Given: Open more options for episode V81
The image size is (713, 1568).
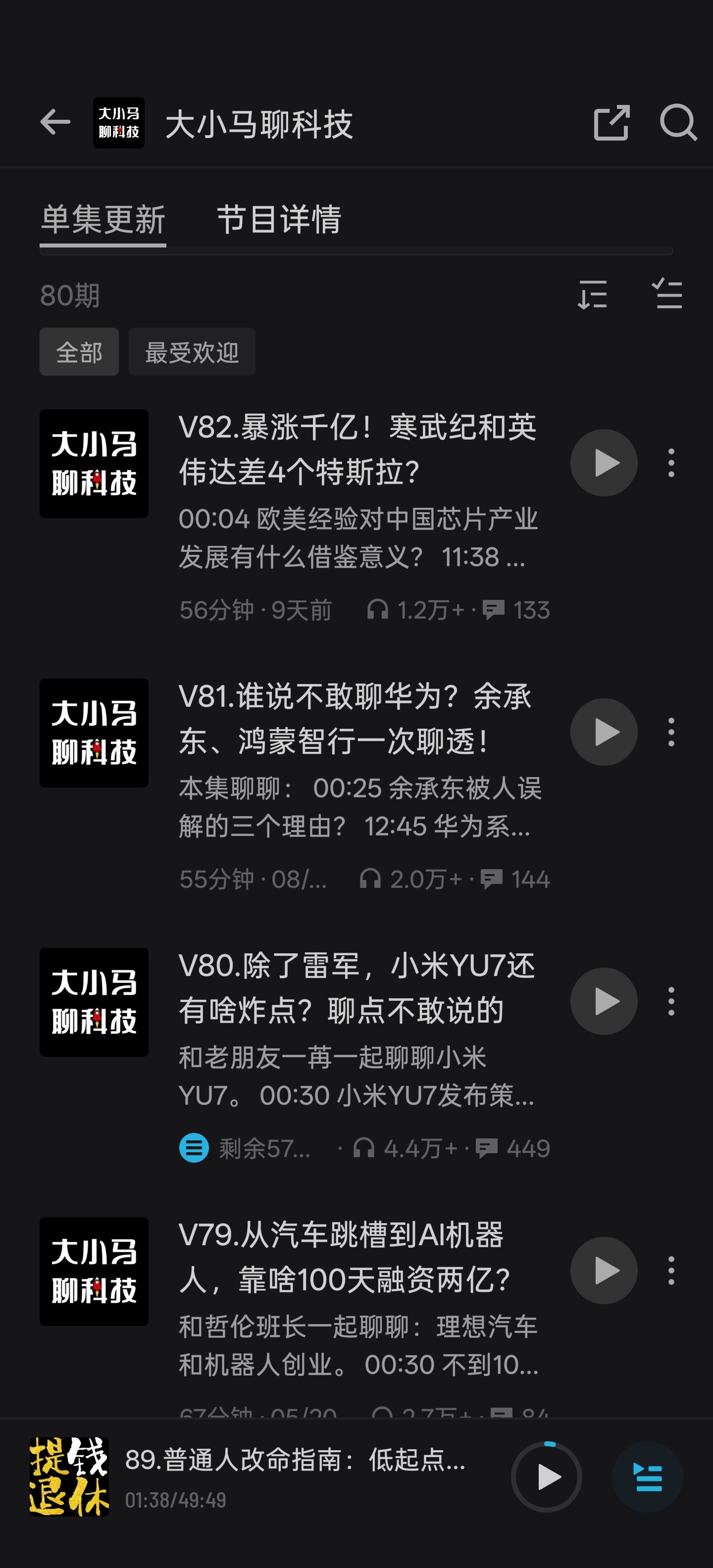Looking at the screenshot, I should 671,732.
